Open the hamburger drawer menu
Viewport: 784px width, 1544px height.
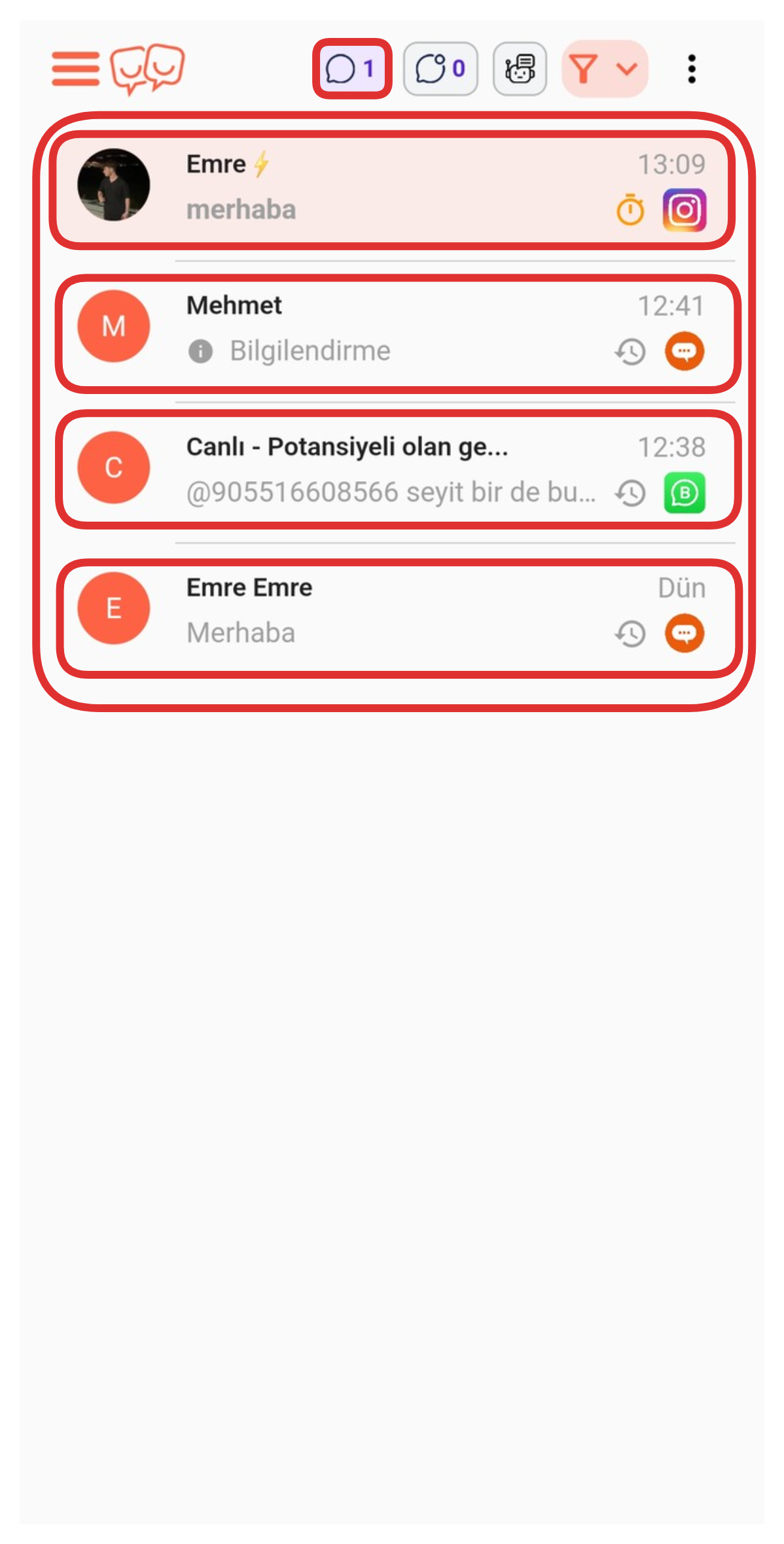click(75, 69)
